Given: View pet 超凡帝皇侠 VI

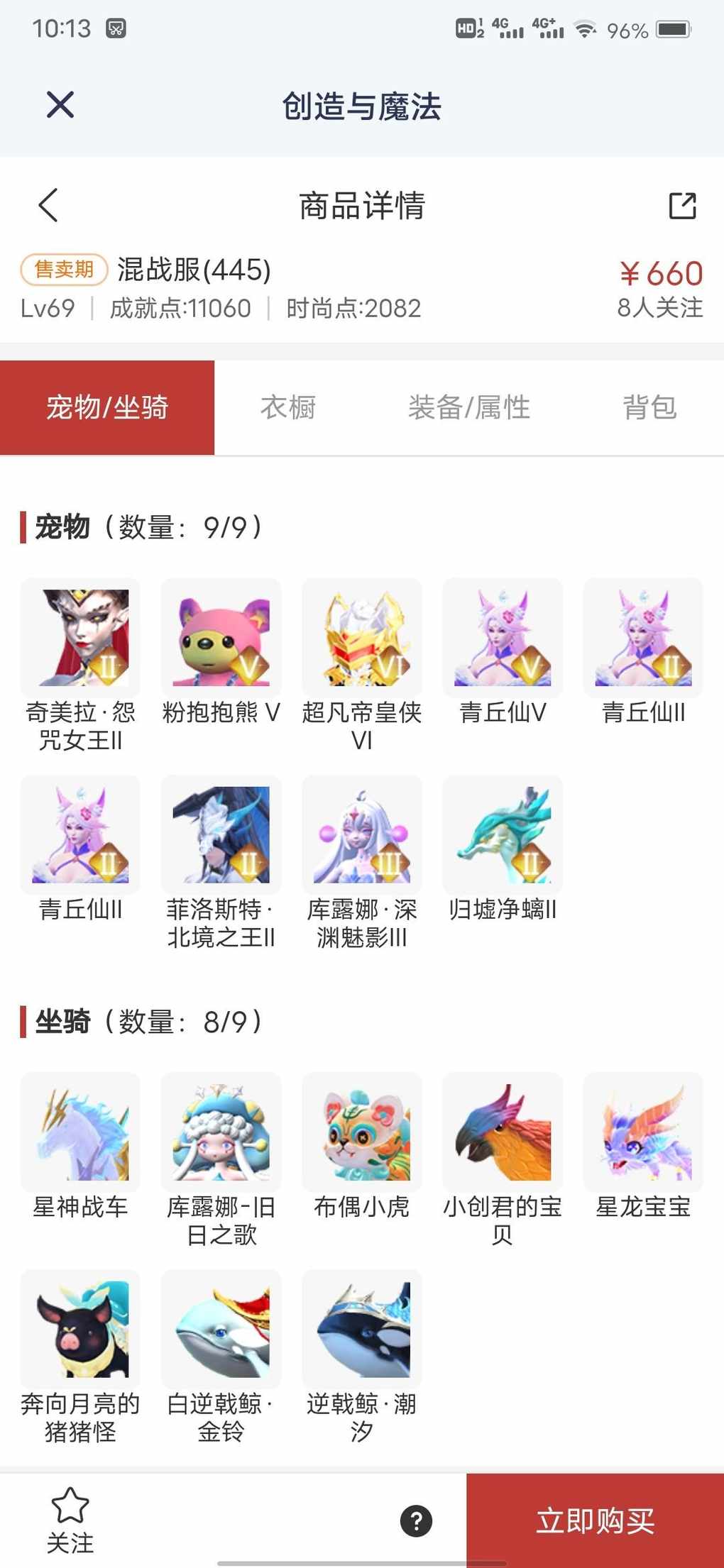Looking at the screenshot, I should (x=361, y=638).
